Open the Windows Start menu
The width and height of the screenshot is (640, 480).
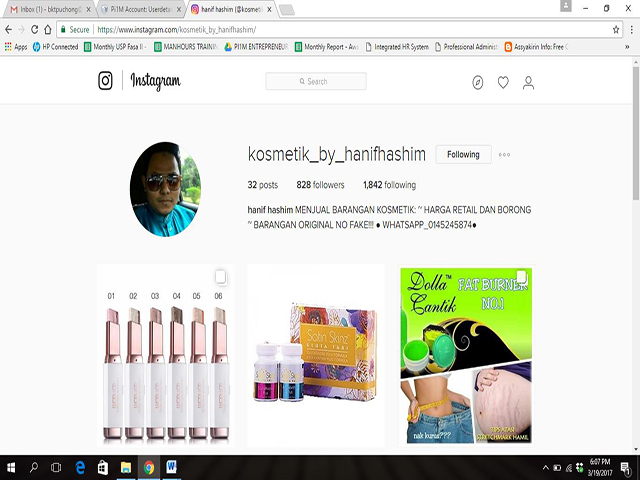10,467
